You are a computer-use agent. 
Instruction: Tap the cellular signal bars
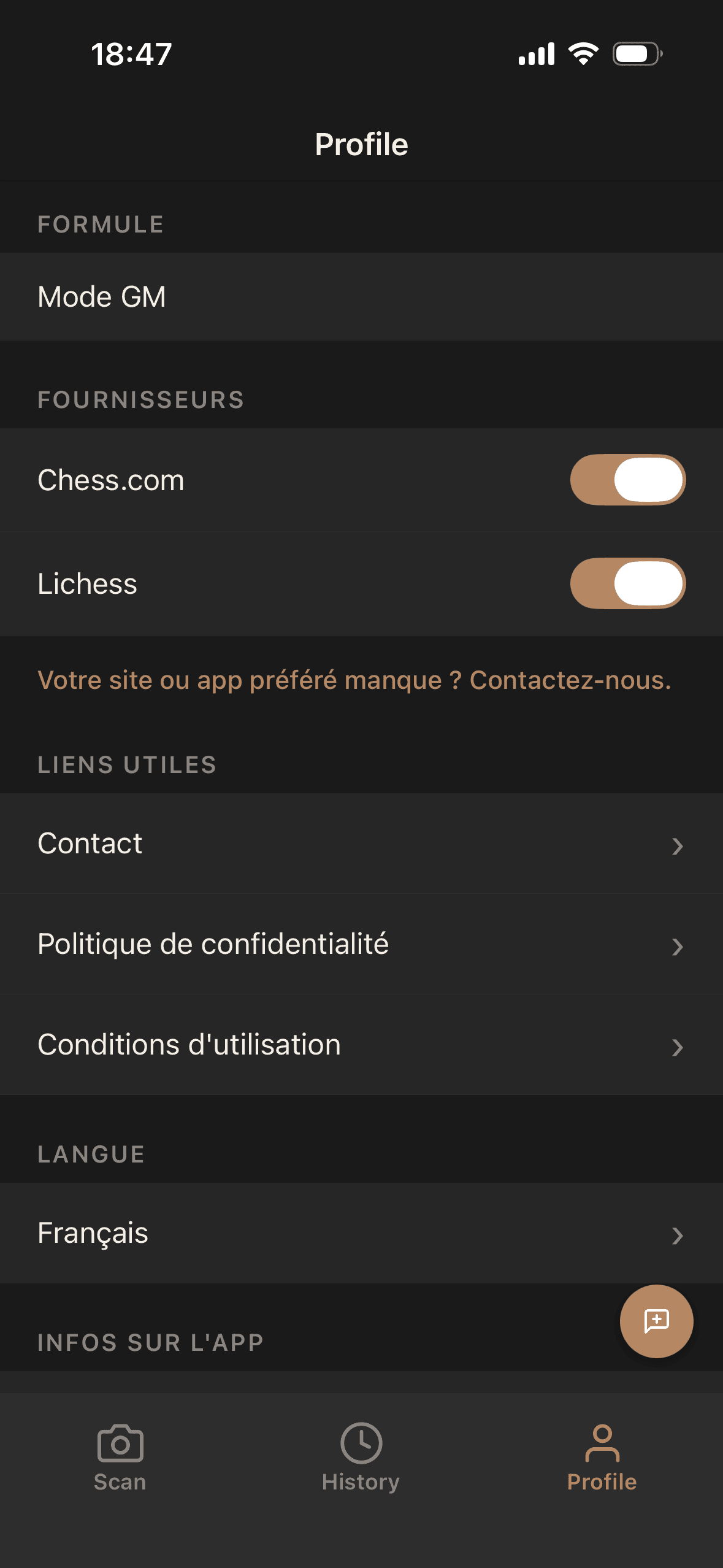pyautogui.click(x=537, y=54)
